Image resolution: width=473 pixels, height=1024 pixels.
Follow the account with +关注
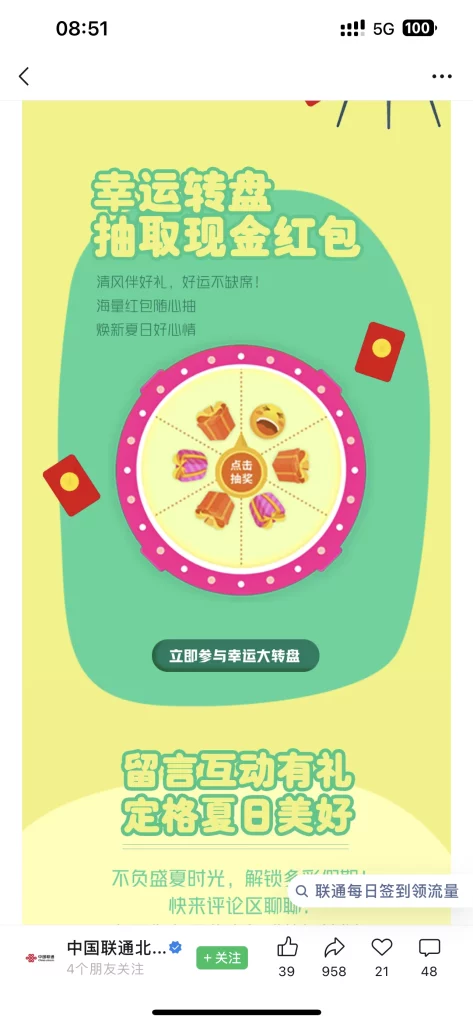[222, 958]
